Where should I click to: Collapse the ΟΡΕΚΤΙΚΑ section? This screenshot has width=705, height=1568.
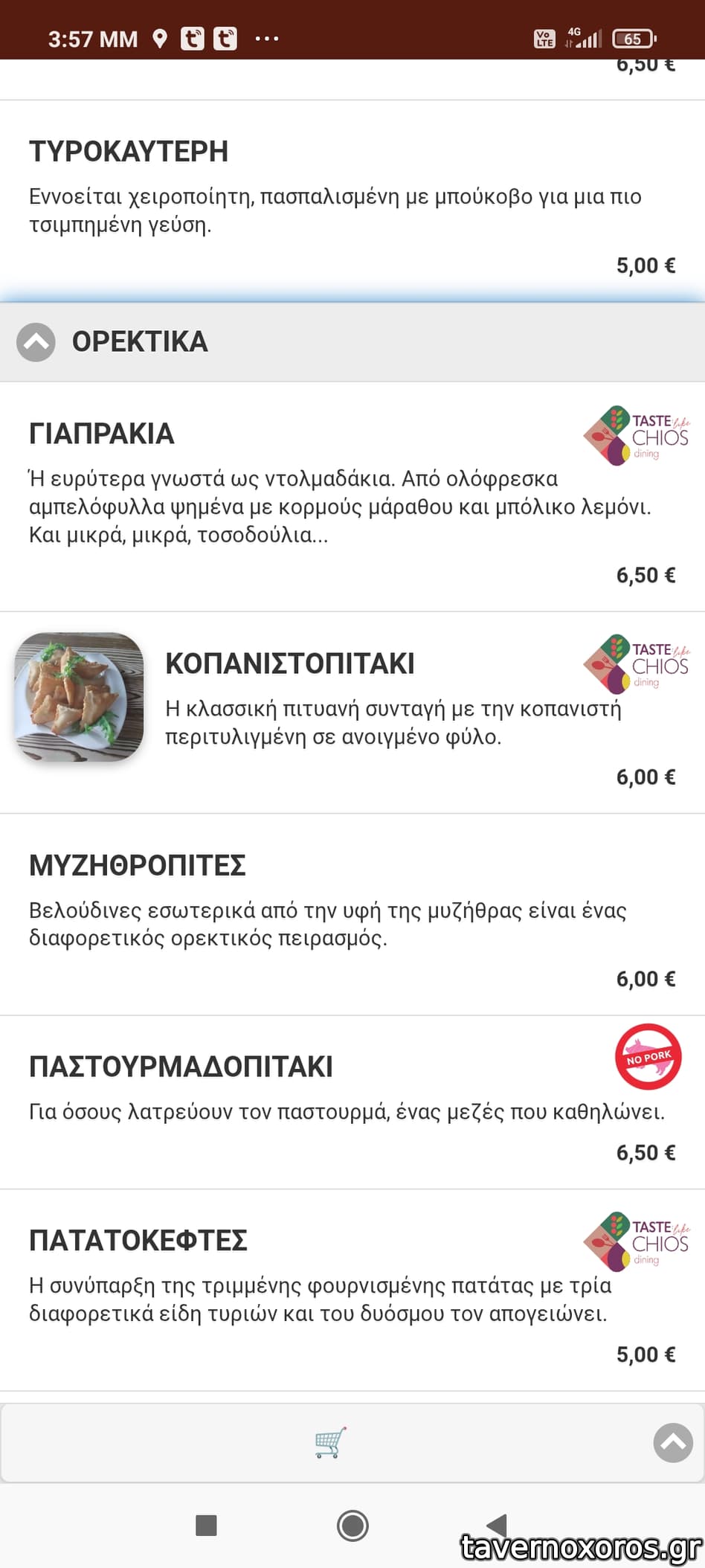pos(36,342)
